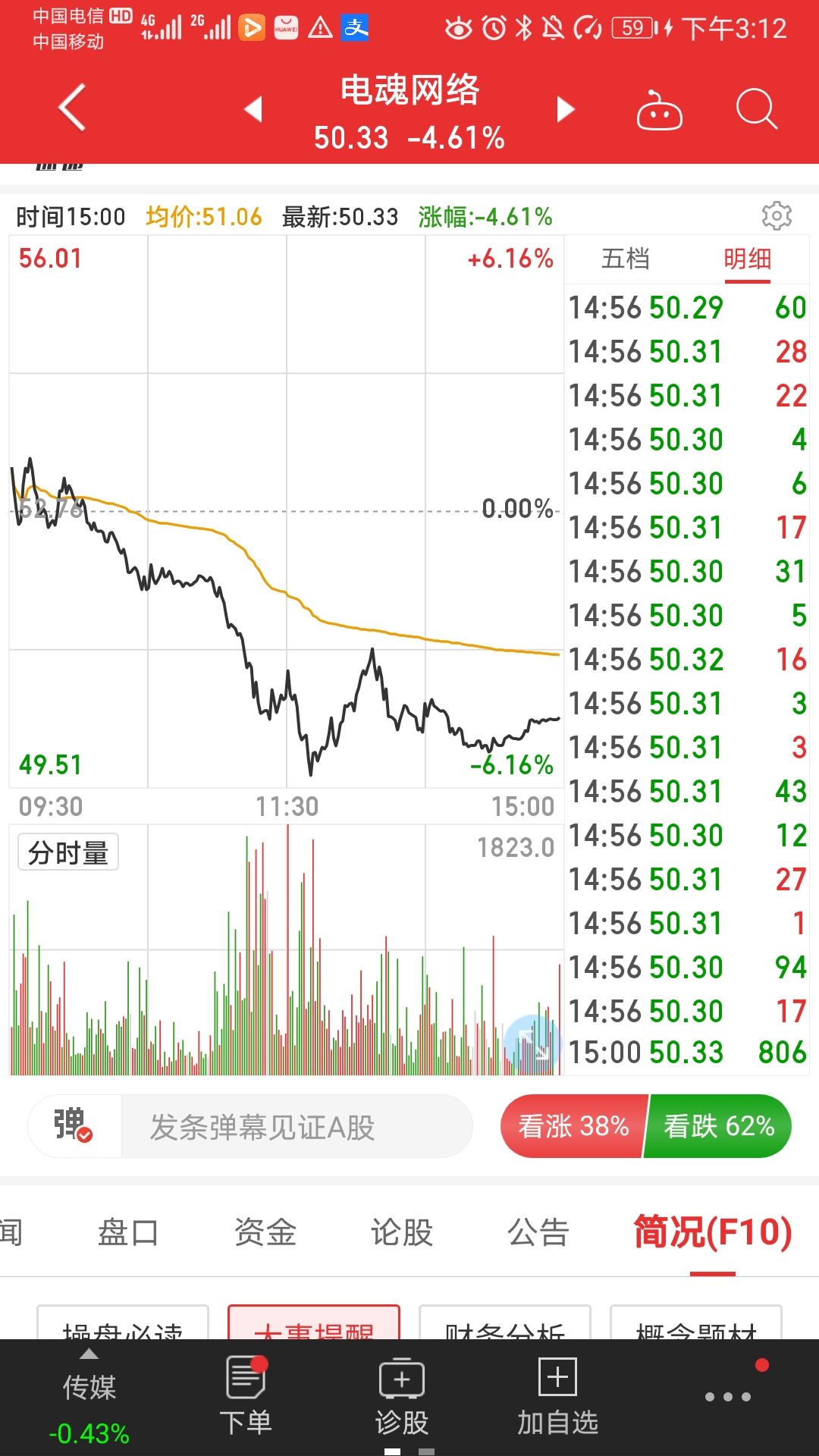This screenshot has height=1456, width=819.
Task: Switch to the previous stock with left triangle
Action: 253,108
